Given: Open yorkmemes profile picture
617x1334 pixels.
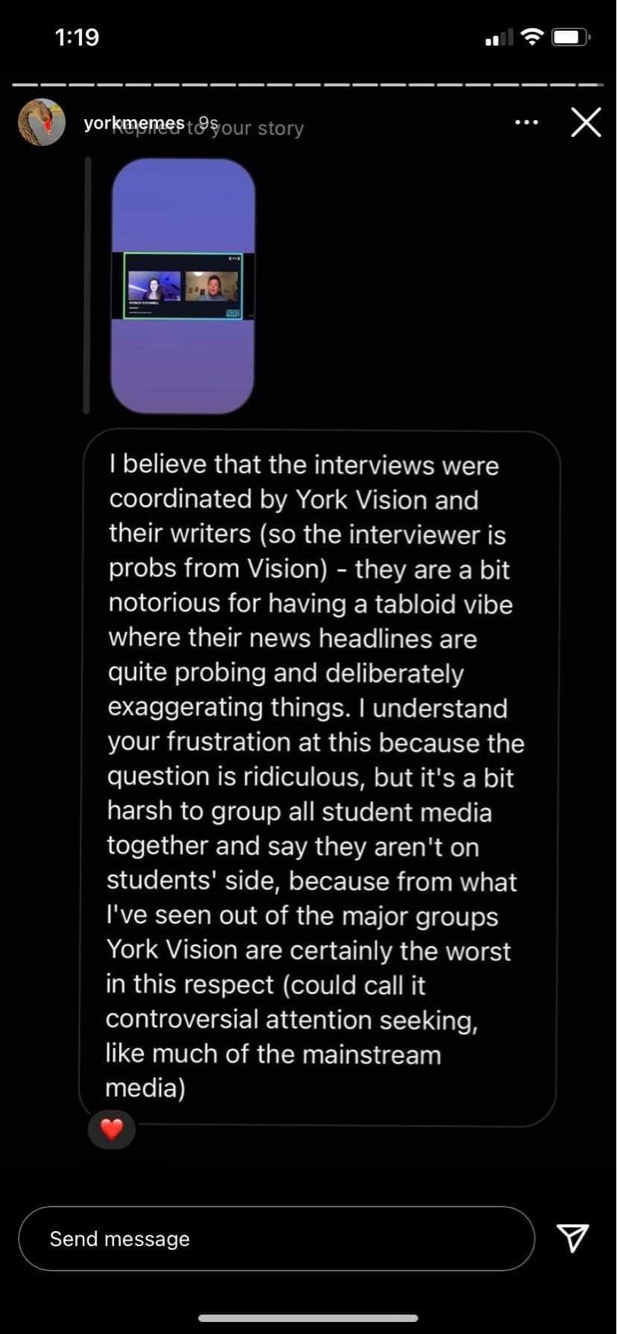Looking at the screenshot, I should [42, 123].
